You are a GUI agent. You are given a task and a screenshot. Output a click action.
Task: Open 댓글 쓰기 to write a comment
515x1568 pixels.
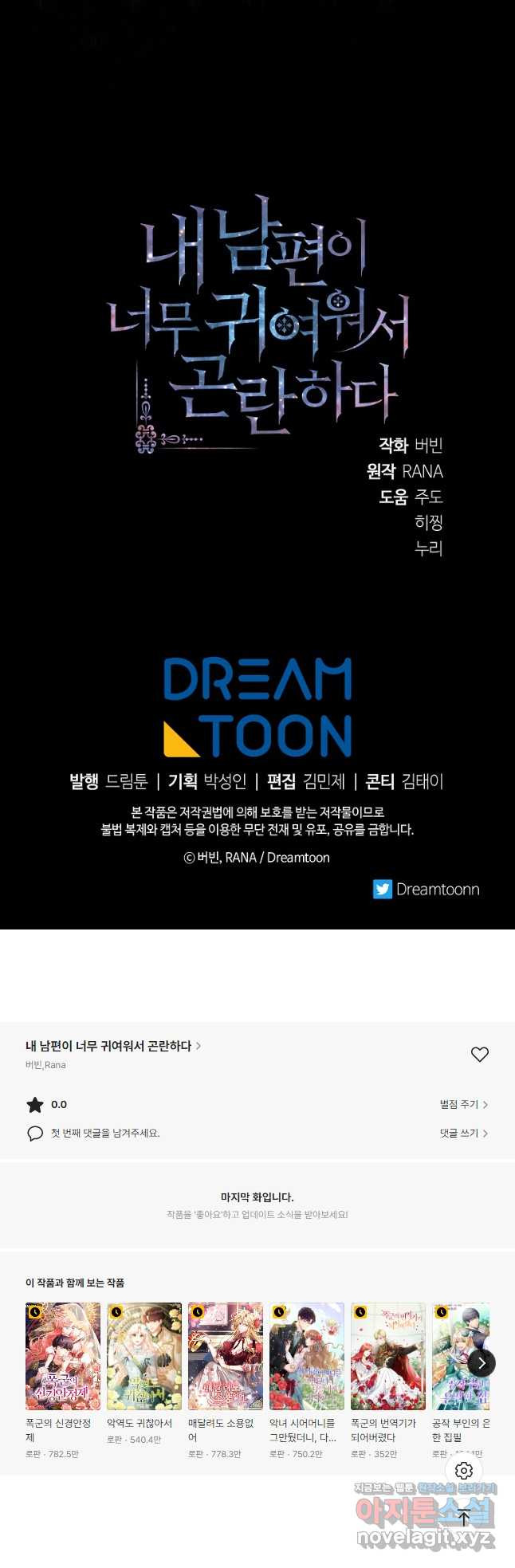coord(463,1133)
